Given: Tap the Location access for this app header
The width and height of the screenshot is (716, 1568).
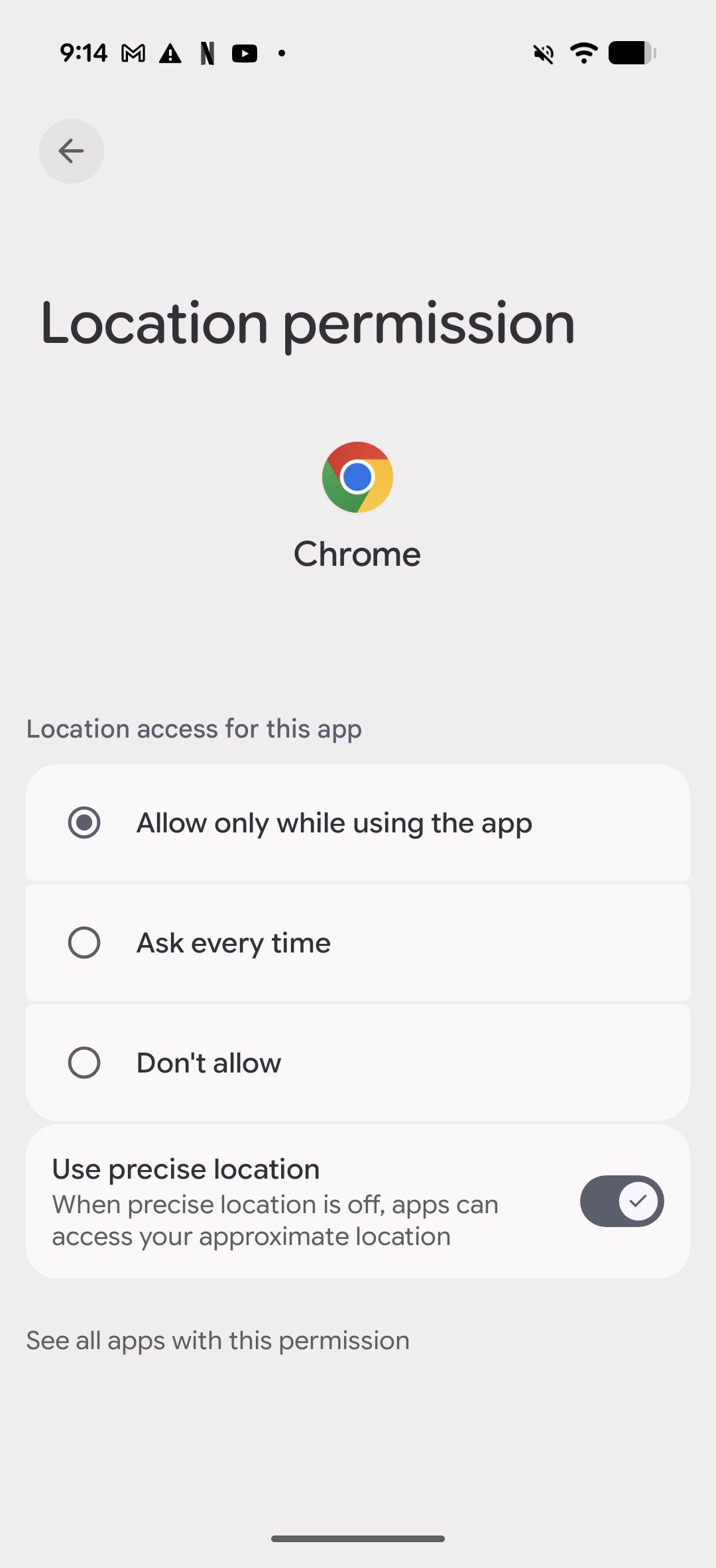Looking at the screenshot, I should click(194, 728).
